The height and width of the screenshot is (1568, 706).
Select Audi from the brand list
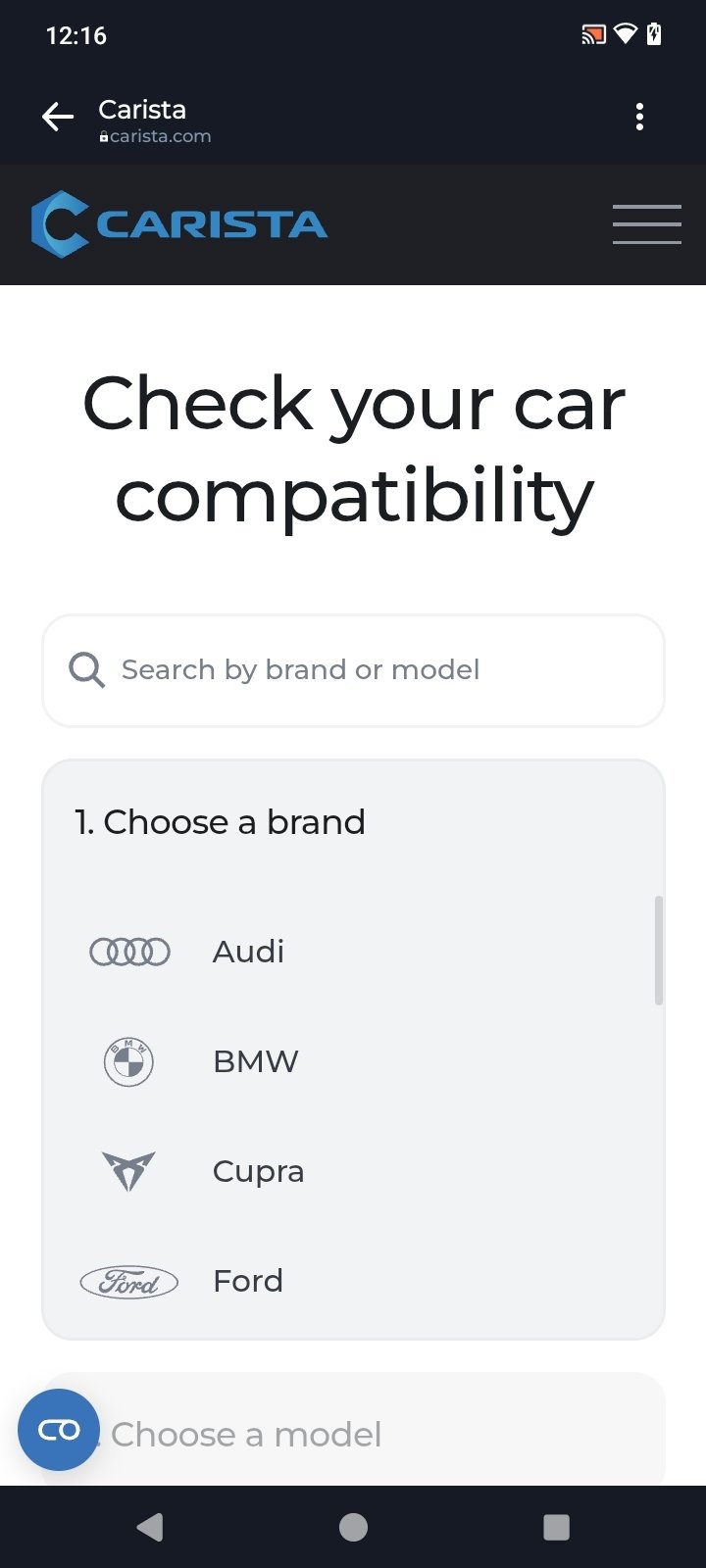pos(248,952)
